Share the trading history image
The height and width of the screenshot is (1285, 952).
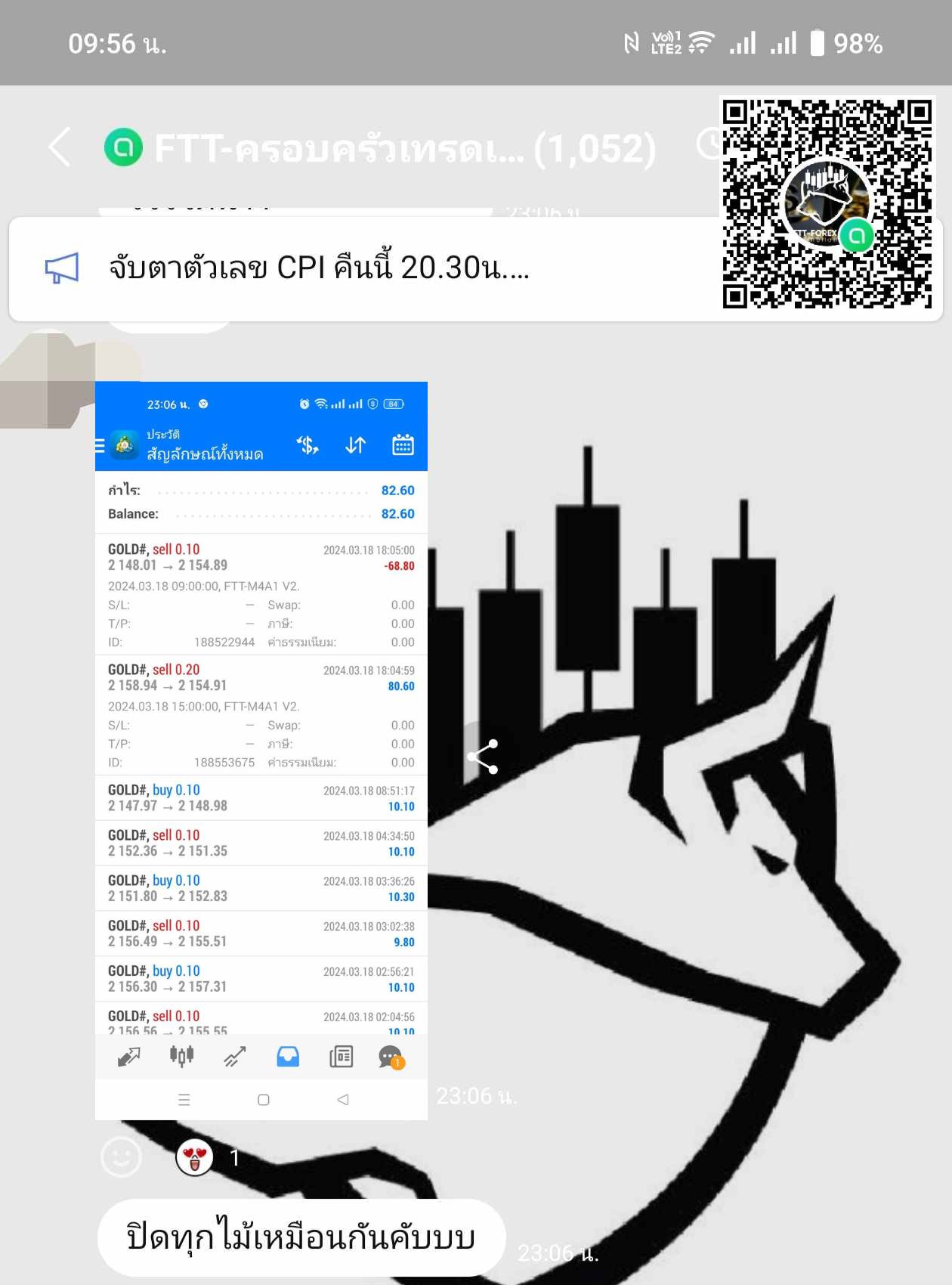[482, 757]
